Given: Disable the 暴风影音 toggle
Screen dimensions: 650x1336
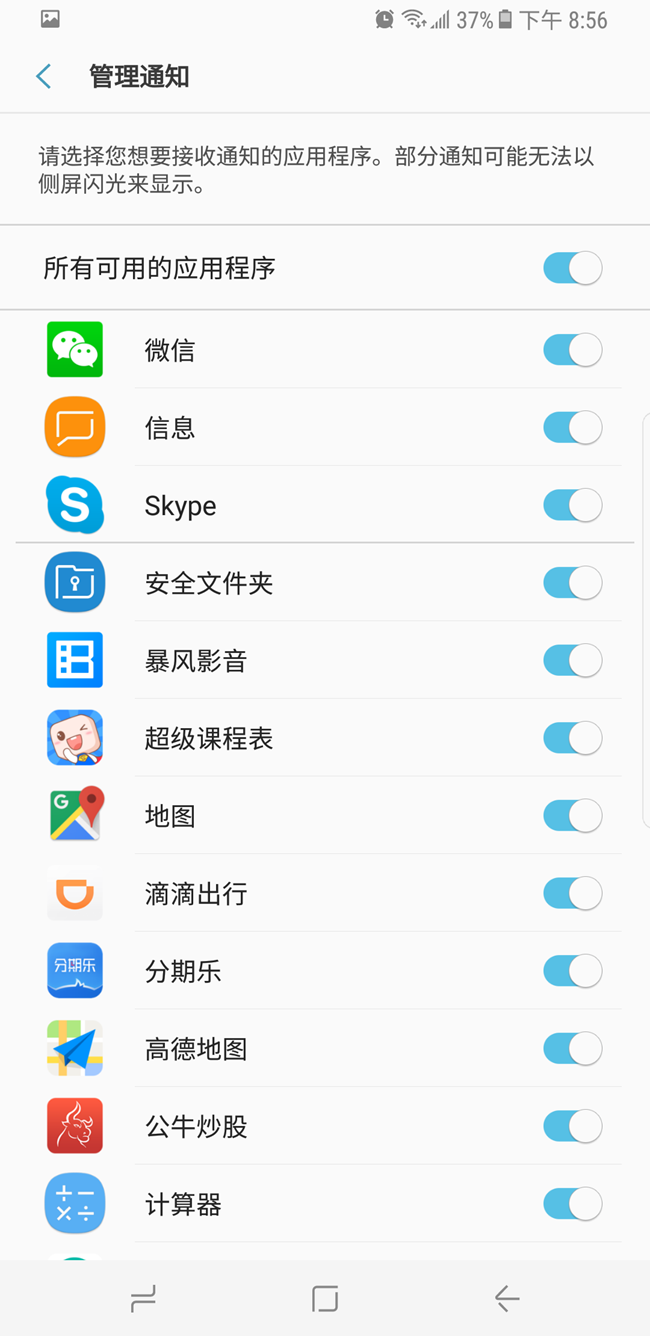Looking at the screenshot, I should pyautogui.click(x=572, y=660).
